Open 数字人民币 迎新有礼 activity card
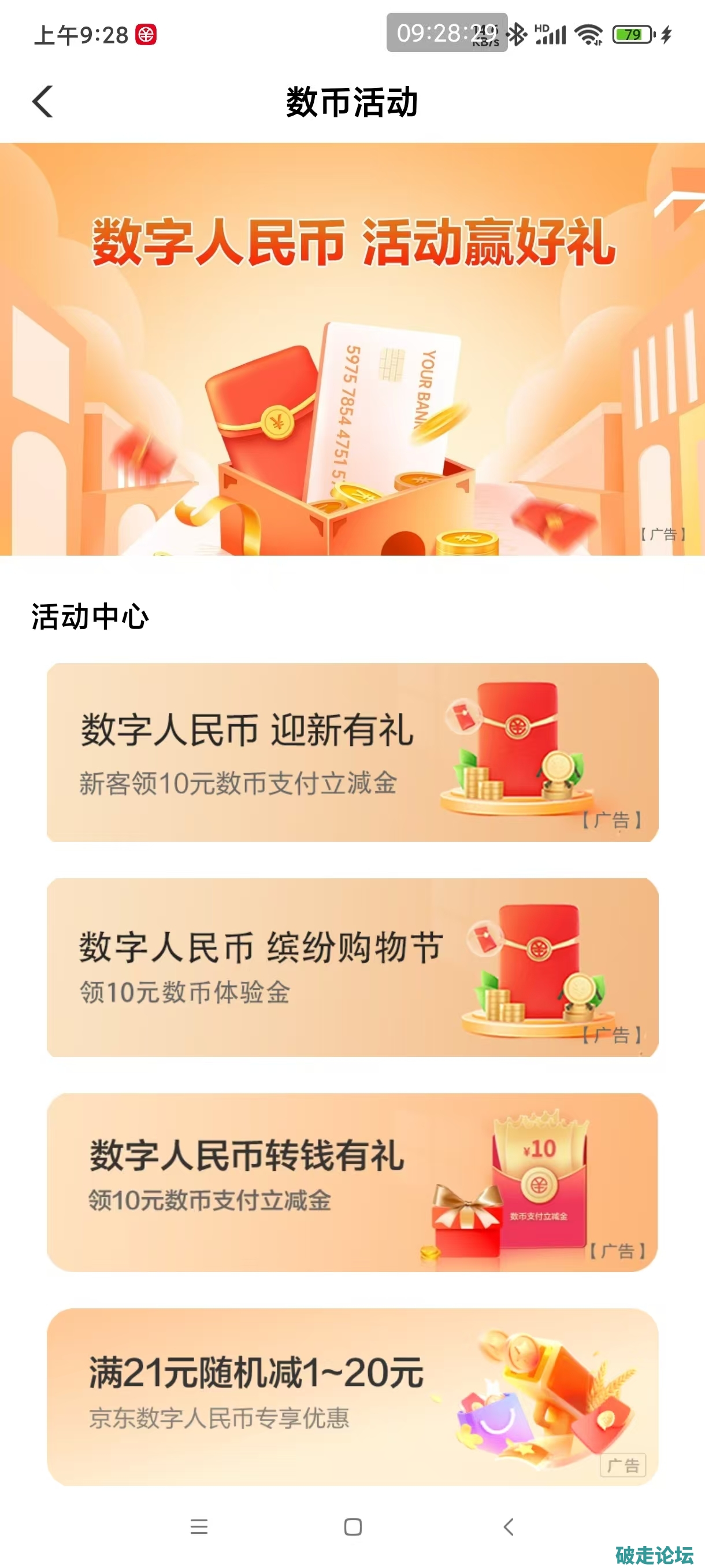 (352, 752)
